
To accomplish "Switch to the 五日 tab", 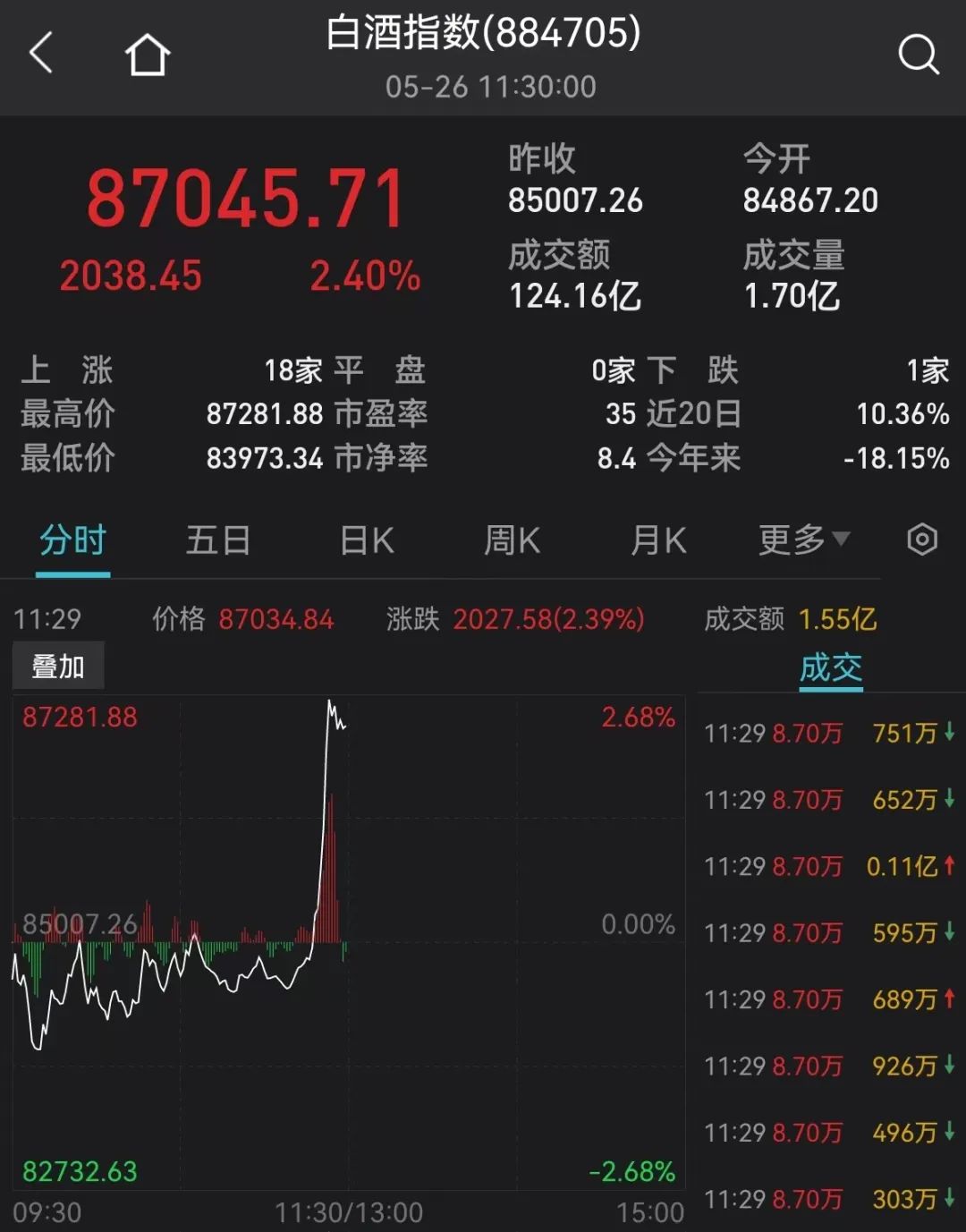I will point(217,540).
